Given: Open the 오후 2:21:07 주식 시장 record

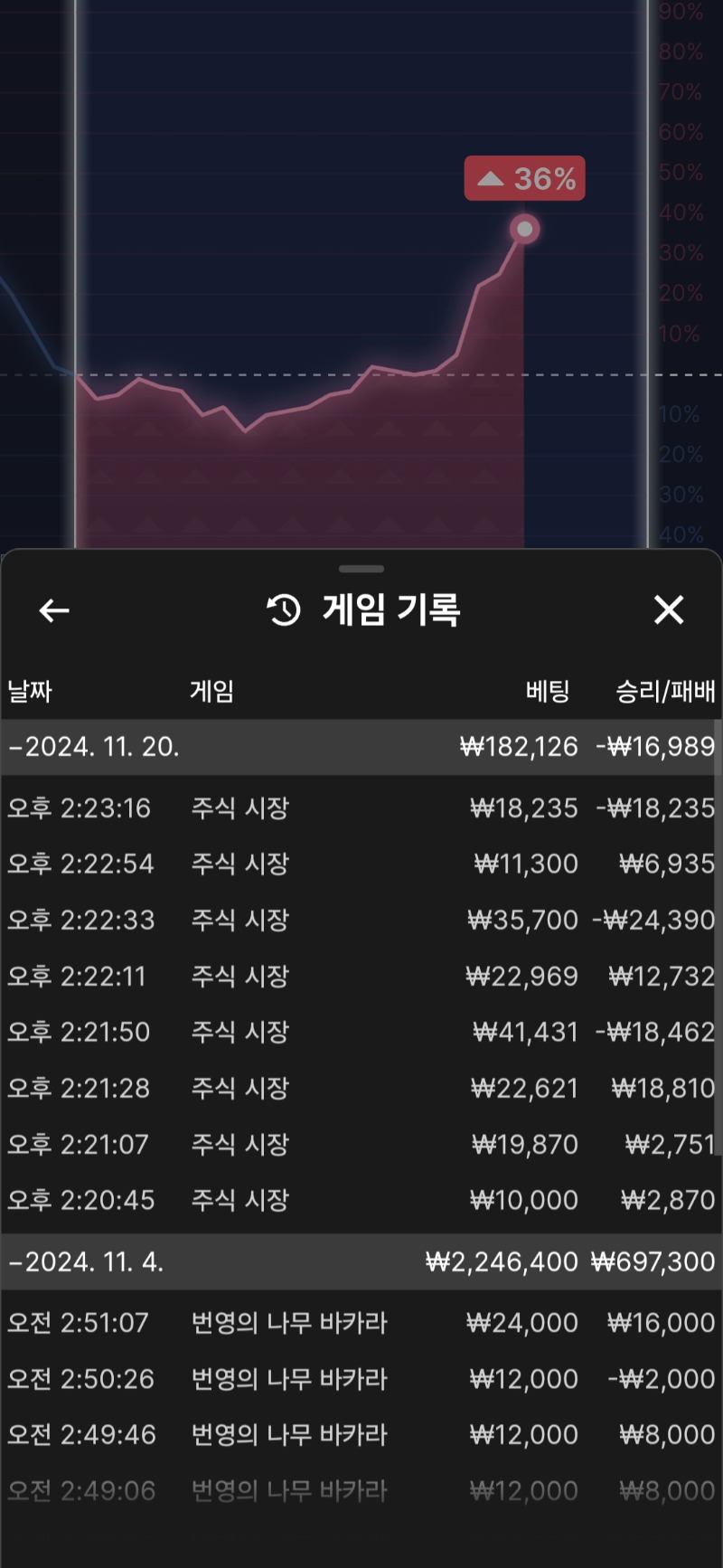Looking at the screenshot, I should (x=361, y=1144).
